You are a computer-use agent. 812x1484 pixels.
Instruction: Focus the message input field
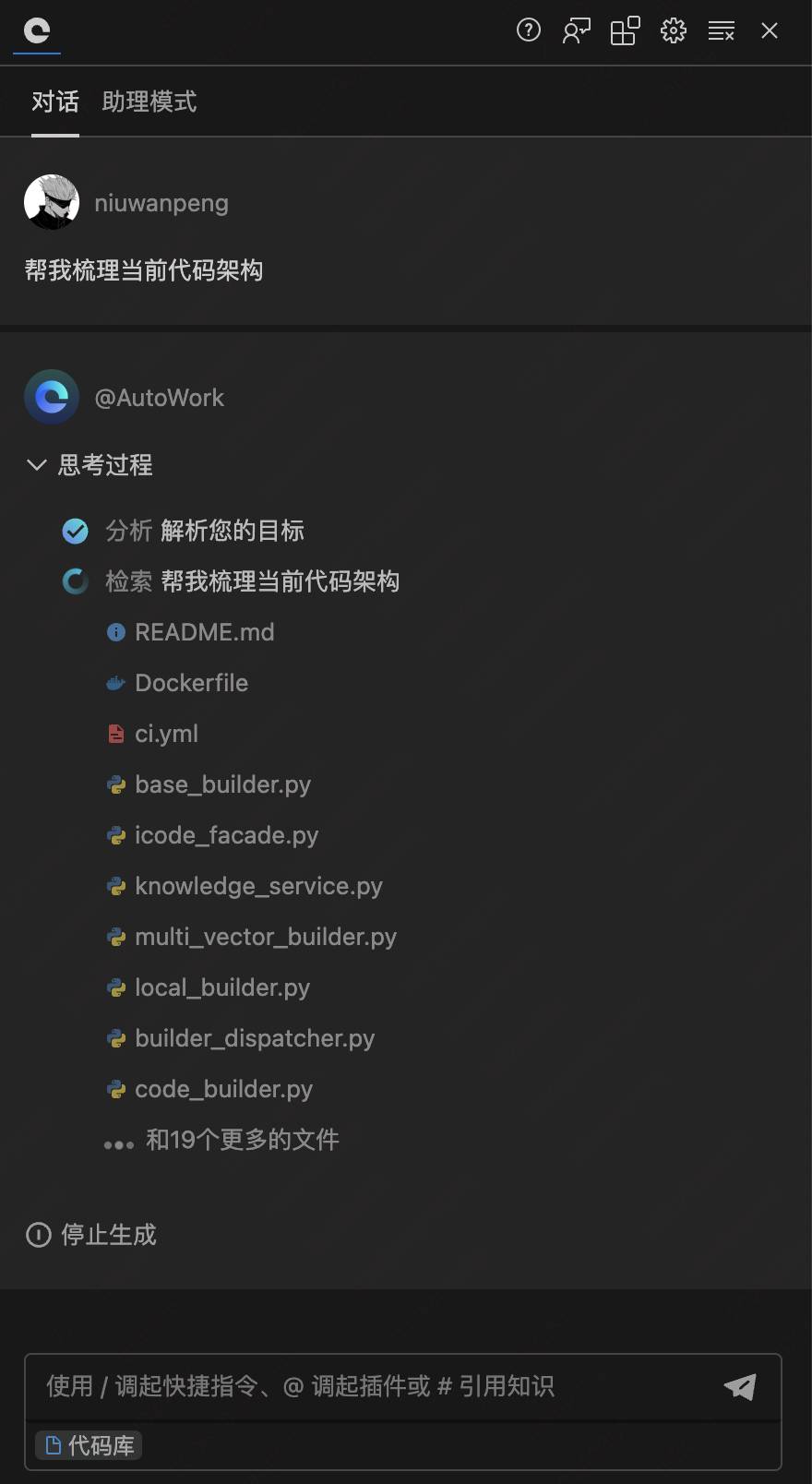[x=369, y=1386]
